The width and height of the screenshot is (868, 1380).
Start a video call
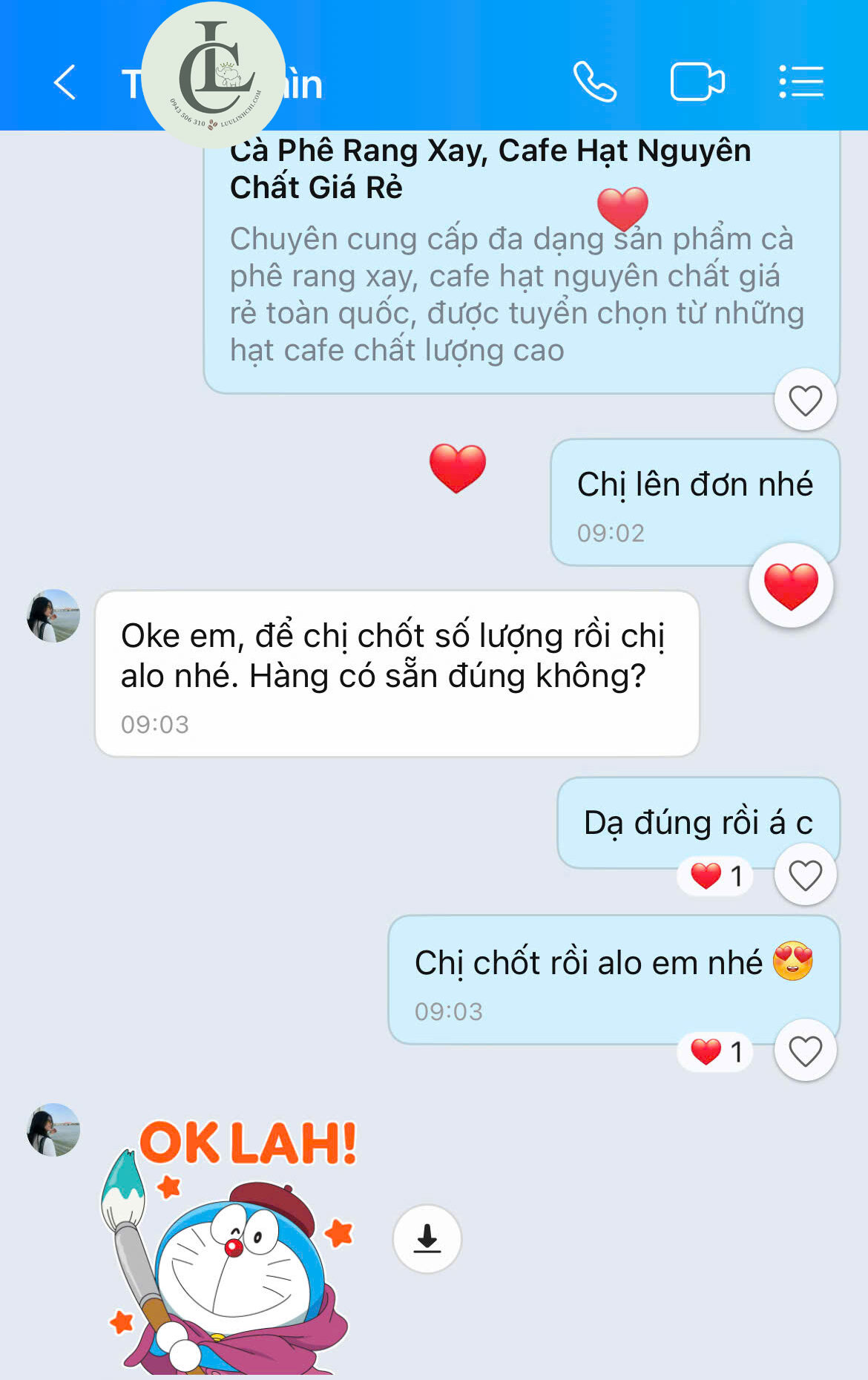(697, 82)
